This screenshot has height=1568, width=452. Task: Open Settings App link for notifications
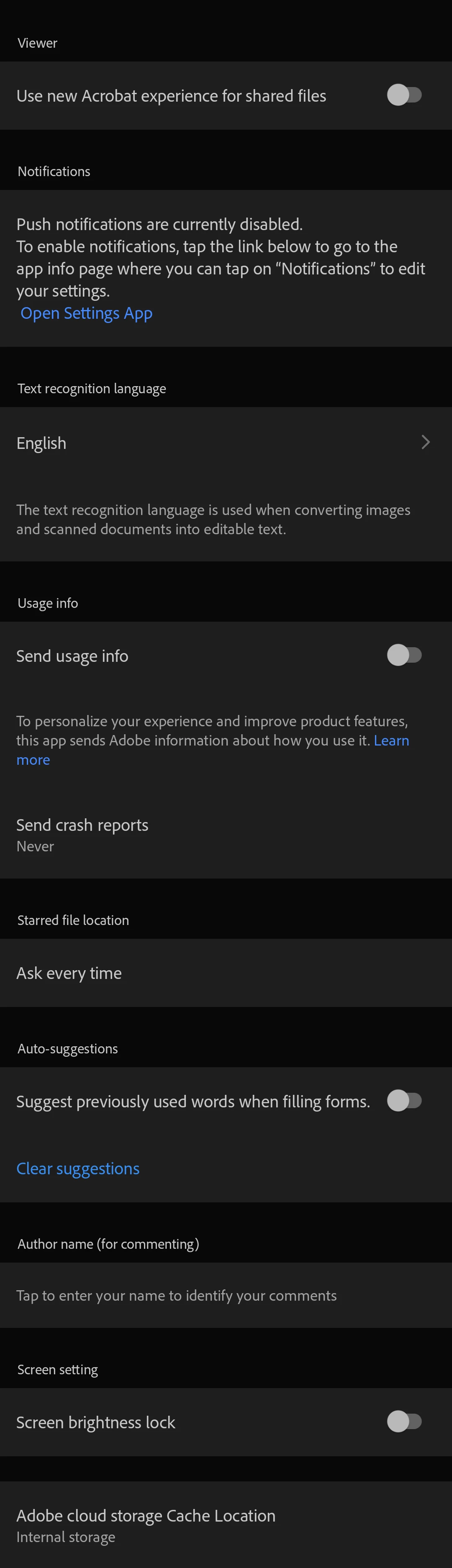[86, 313]
